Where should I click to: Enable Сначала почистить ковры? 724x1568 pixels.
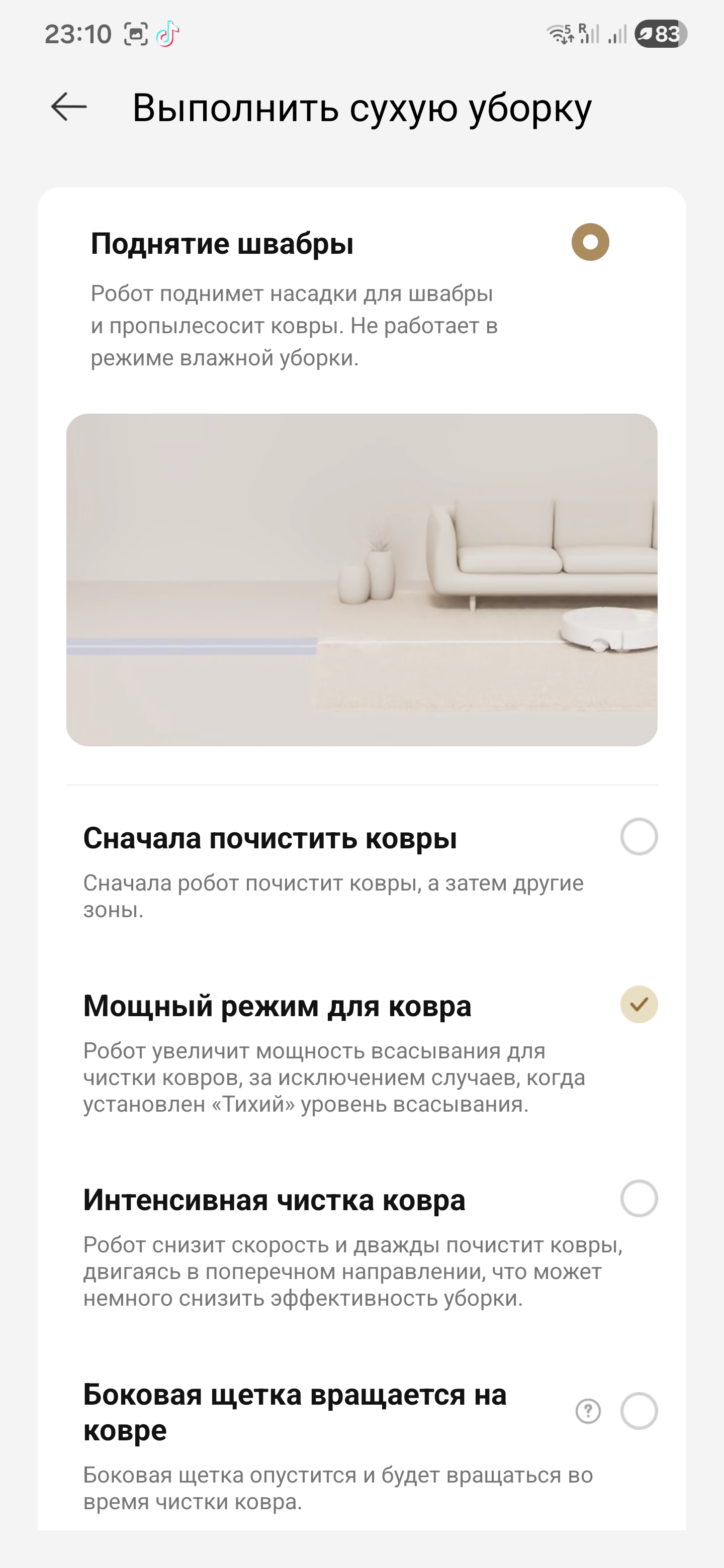(638, 837)
